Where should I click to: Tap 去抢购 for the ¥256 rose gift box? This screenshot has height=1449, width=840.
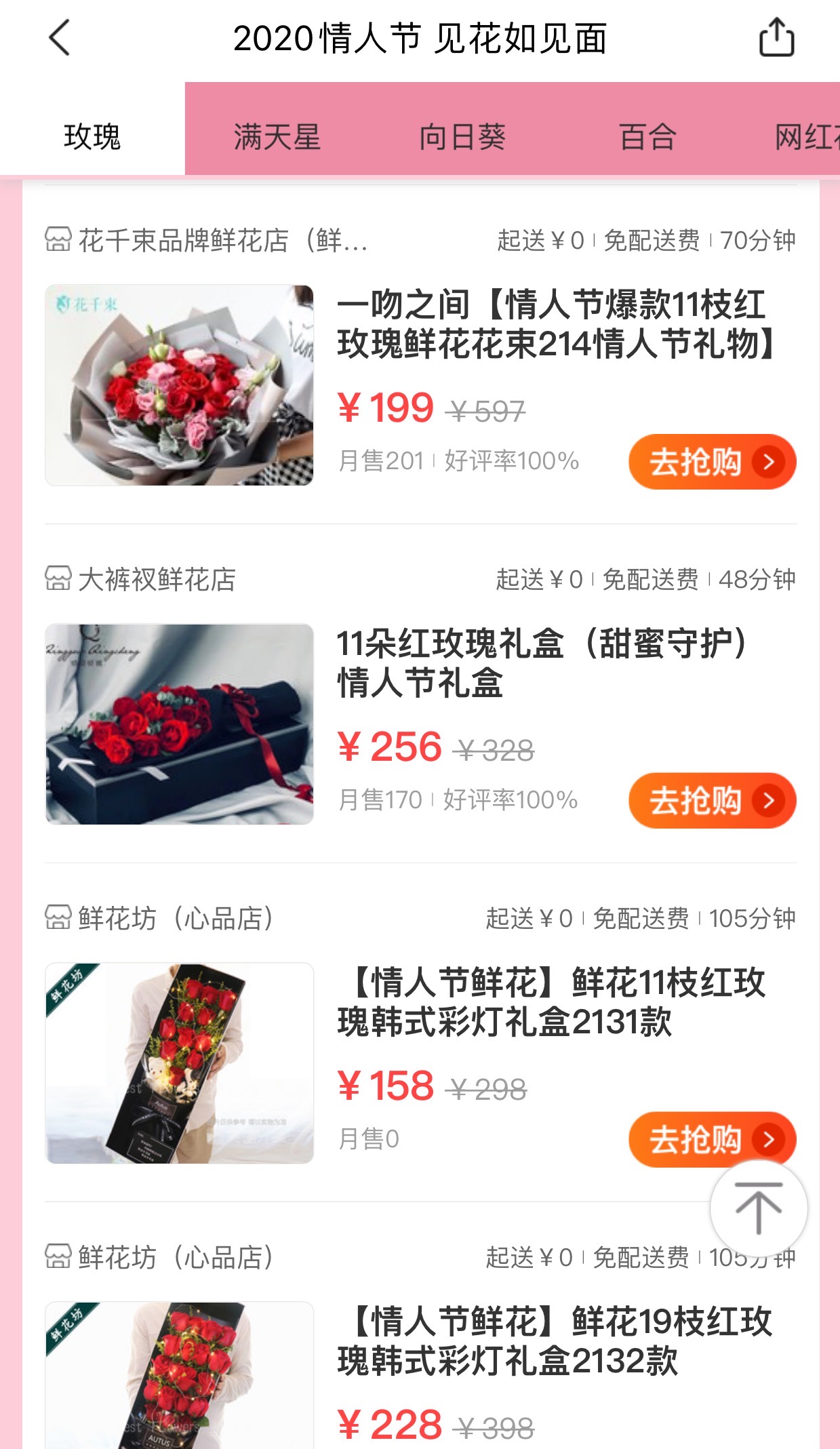[712, 801]
